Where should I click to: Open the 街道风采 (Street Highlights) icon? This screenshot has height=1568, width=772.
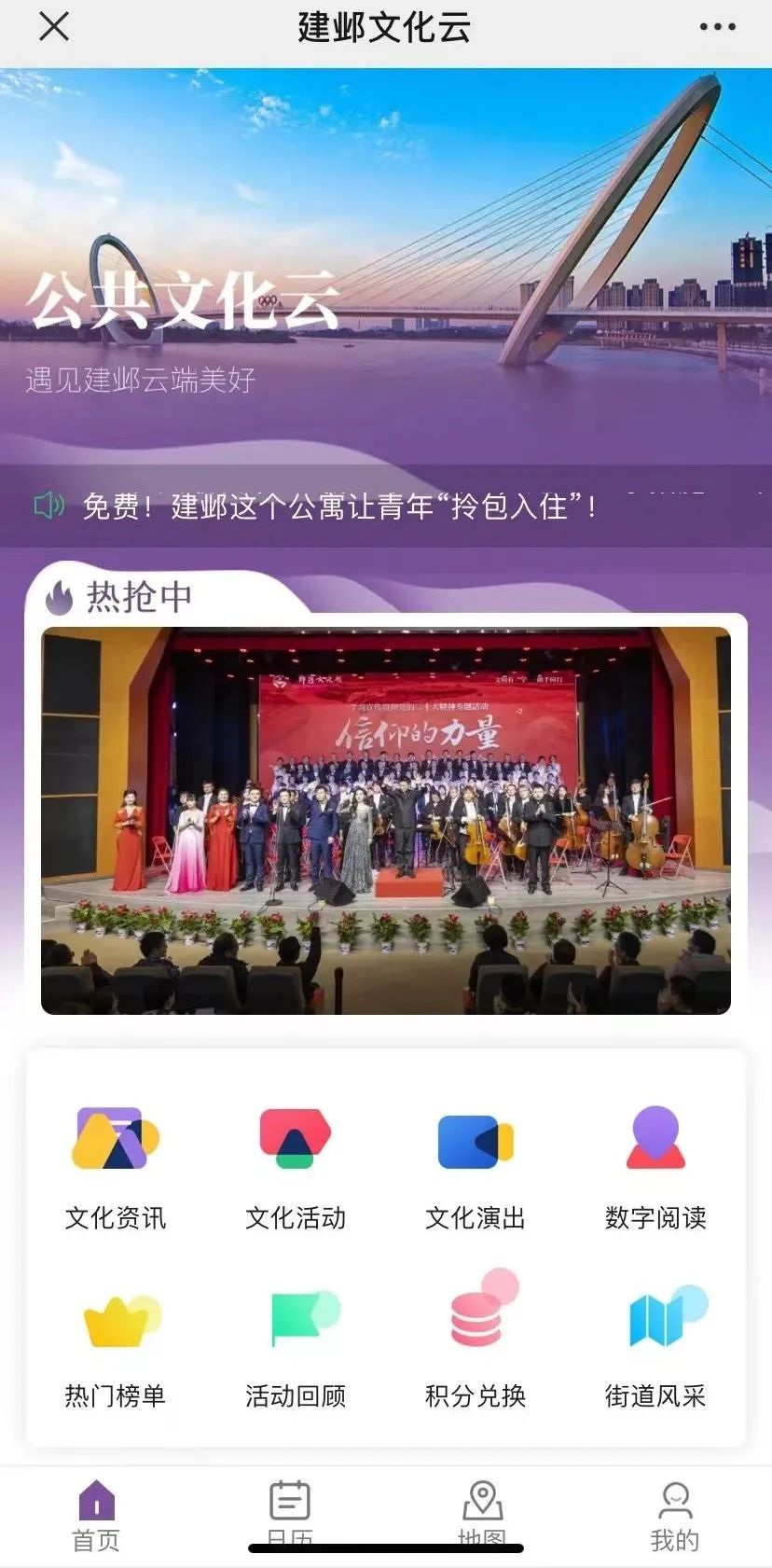pyautogui.click(x=655, y=1343)
